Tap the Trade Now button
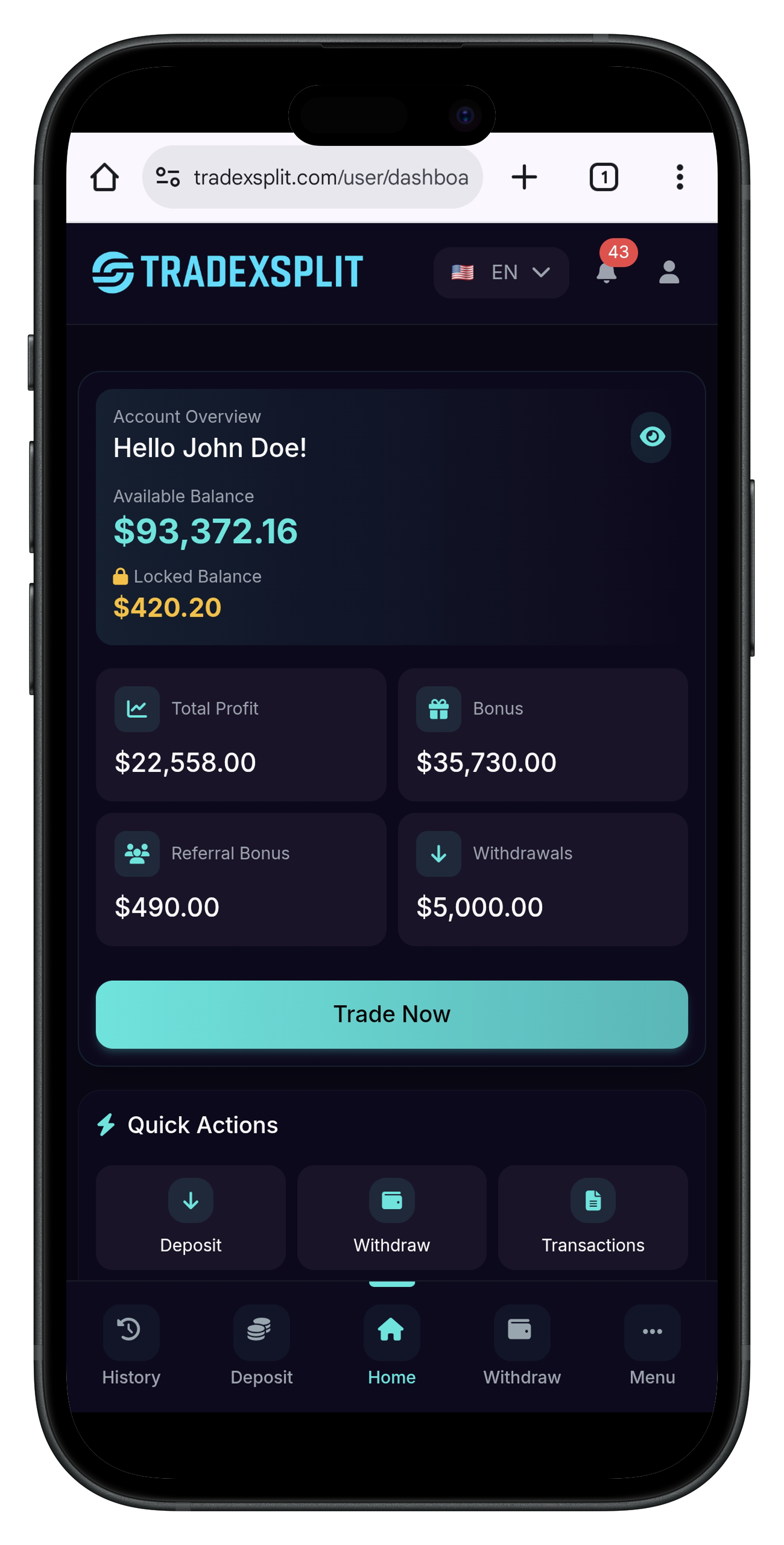Screen dimensions: 784x1545 pos(392,1014)
